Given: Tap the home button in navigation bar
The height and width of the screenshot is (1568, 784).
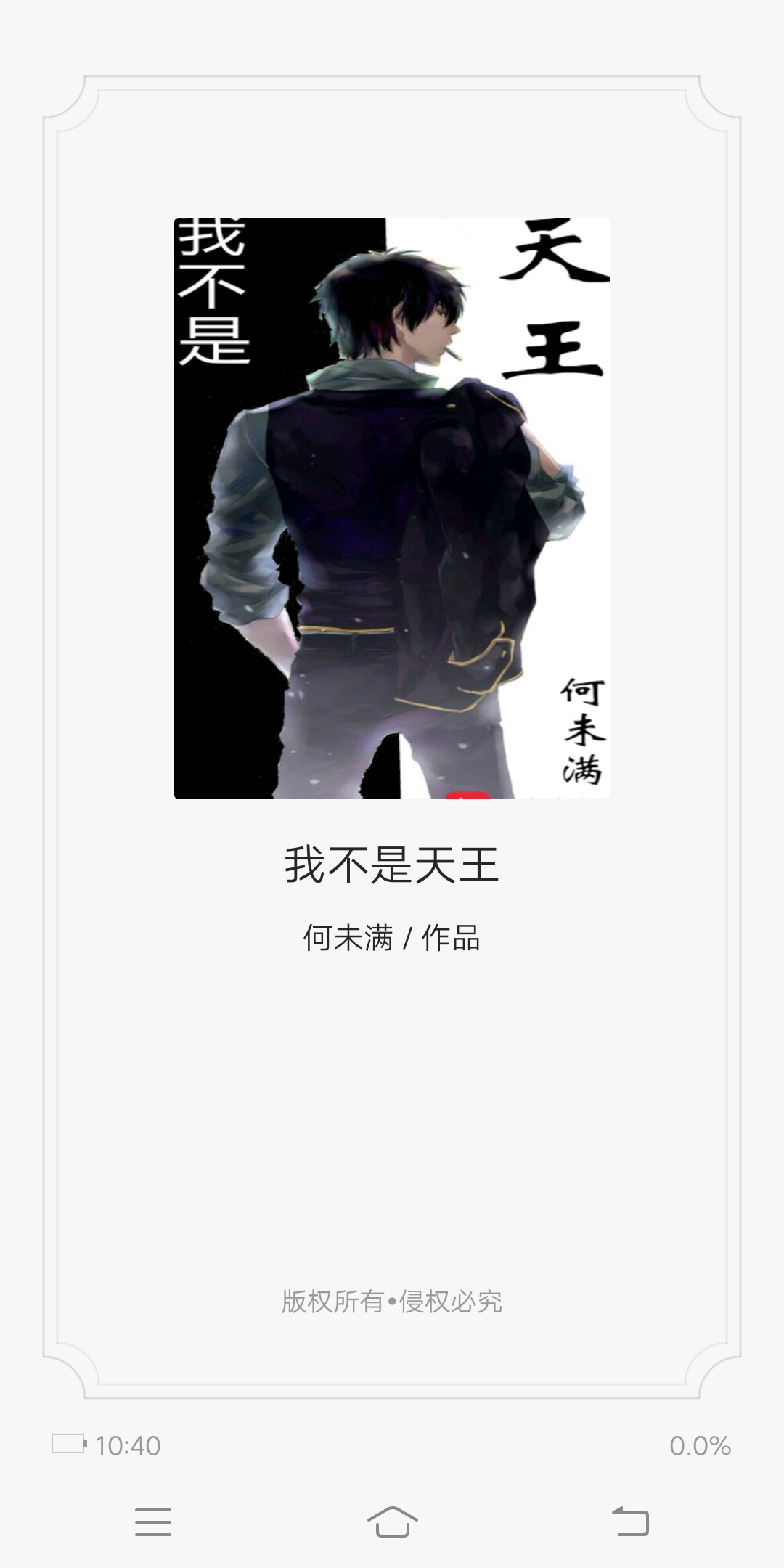Looking at the screenshot, I should 392,1522.
